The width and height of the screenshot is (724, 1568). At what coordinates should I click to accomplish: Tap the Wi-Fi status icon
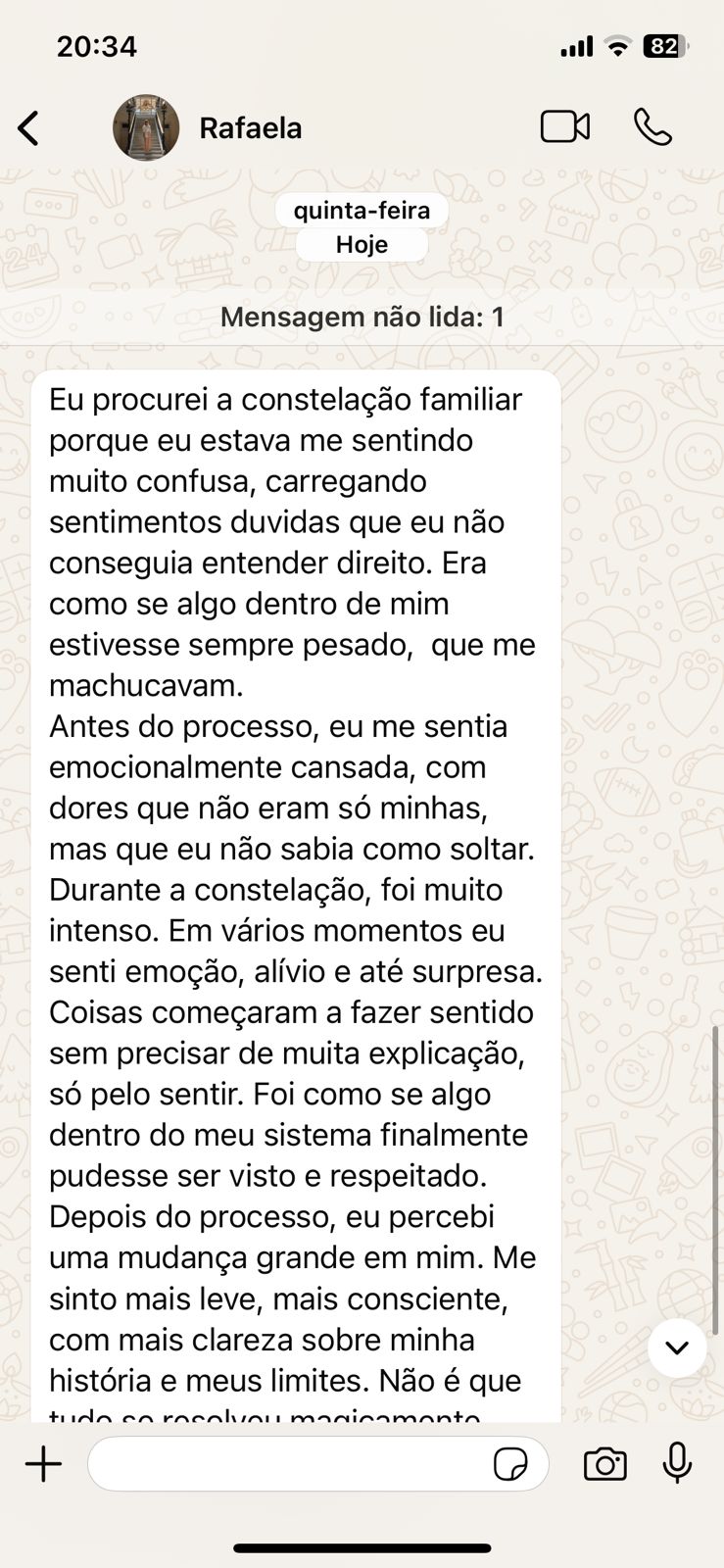(616, 45)
